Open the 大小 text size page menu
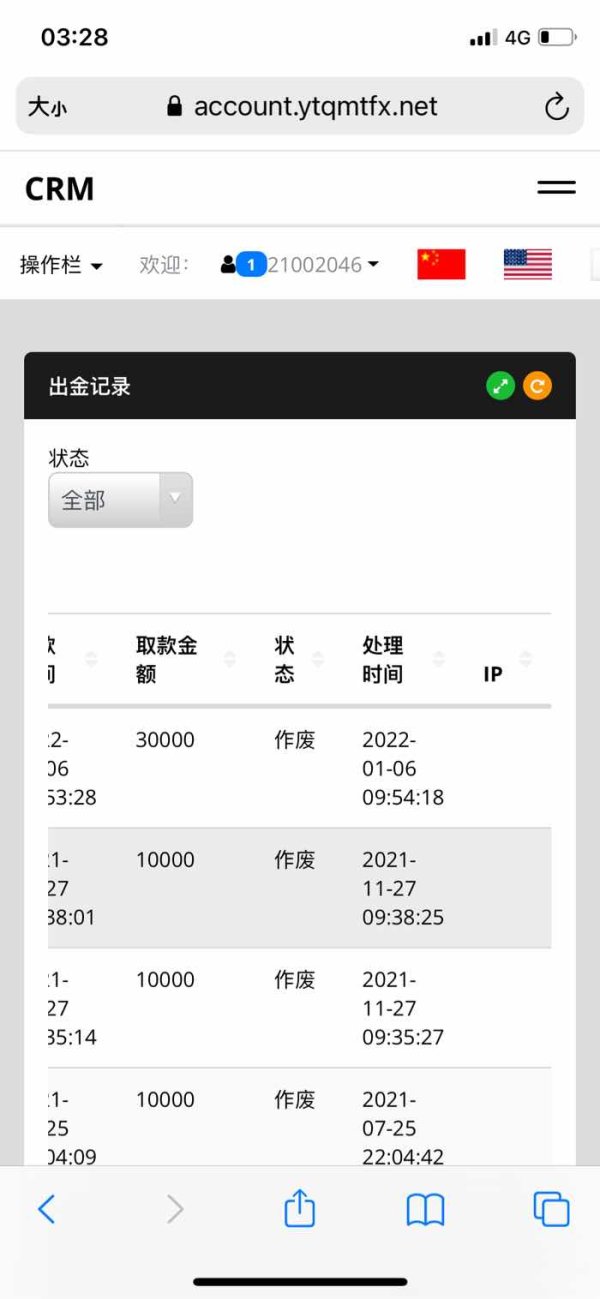The height and width of the screenshot is (1299, 600). point(47,107)
